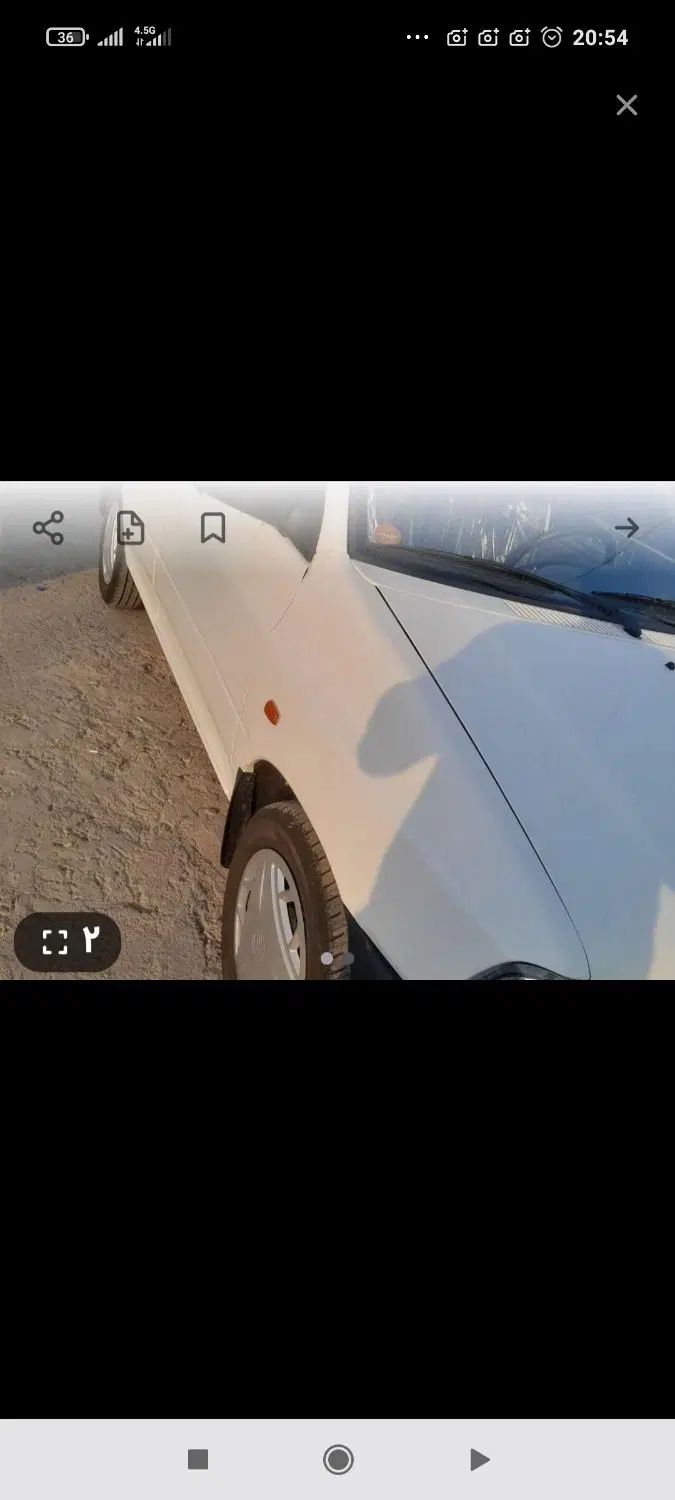Viewport: 675px width, 1500px height.
Task: Tap the system home button
Action: coord(338,1460)
